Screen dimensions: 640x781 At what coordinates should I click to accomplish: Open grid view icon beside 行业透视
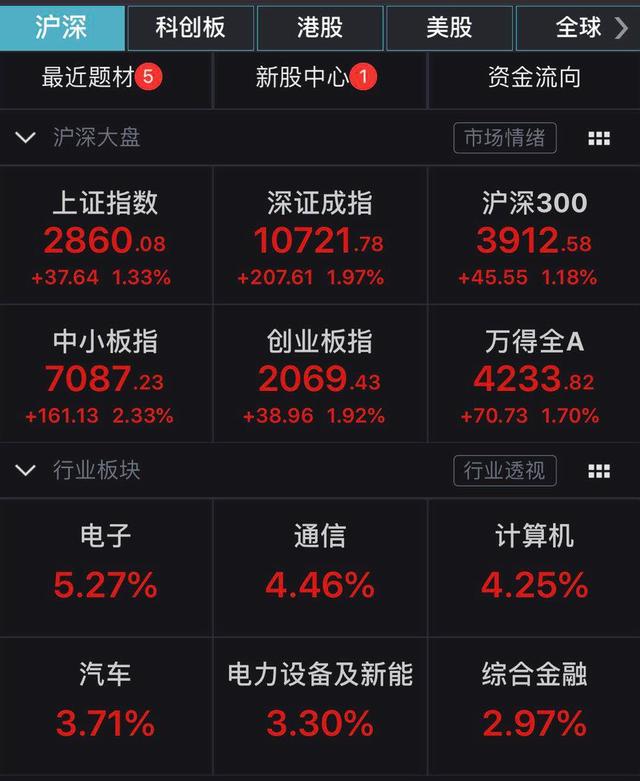click(x=599, y=471)
